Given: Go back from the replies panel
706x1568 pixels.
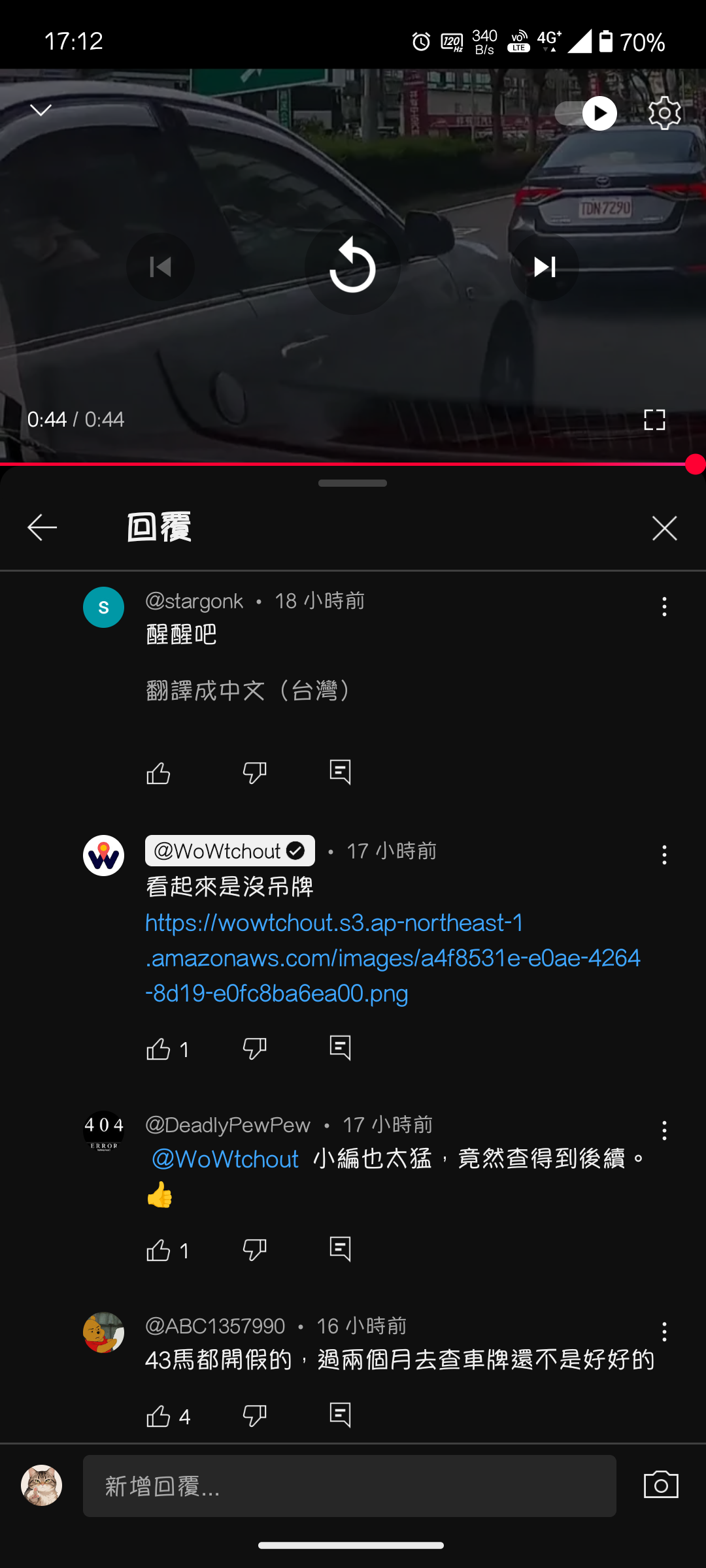Looking at the screenshot, I should [x=42, y=527].
